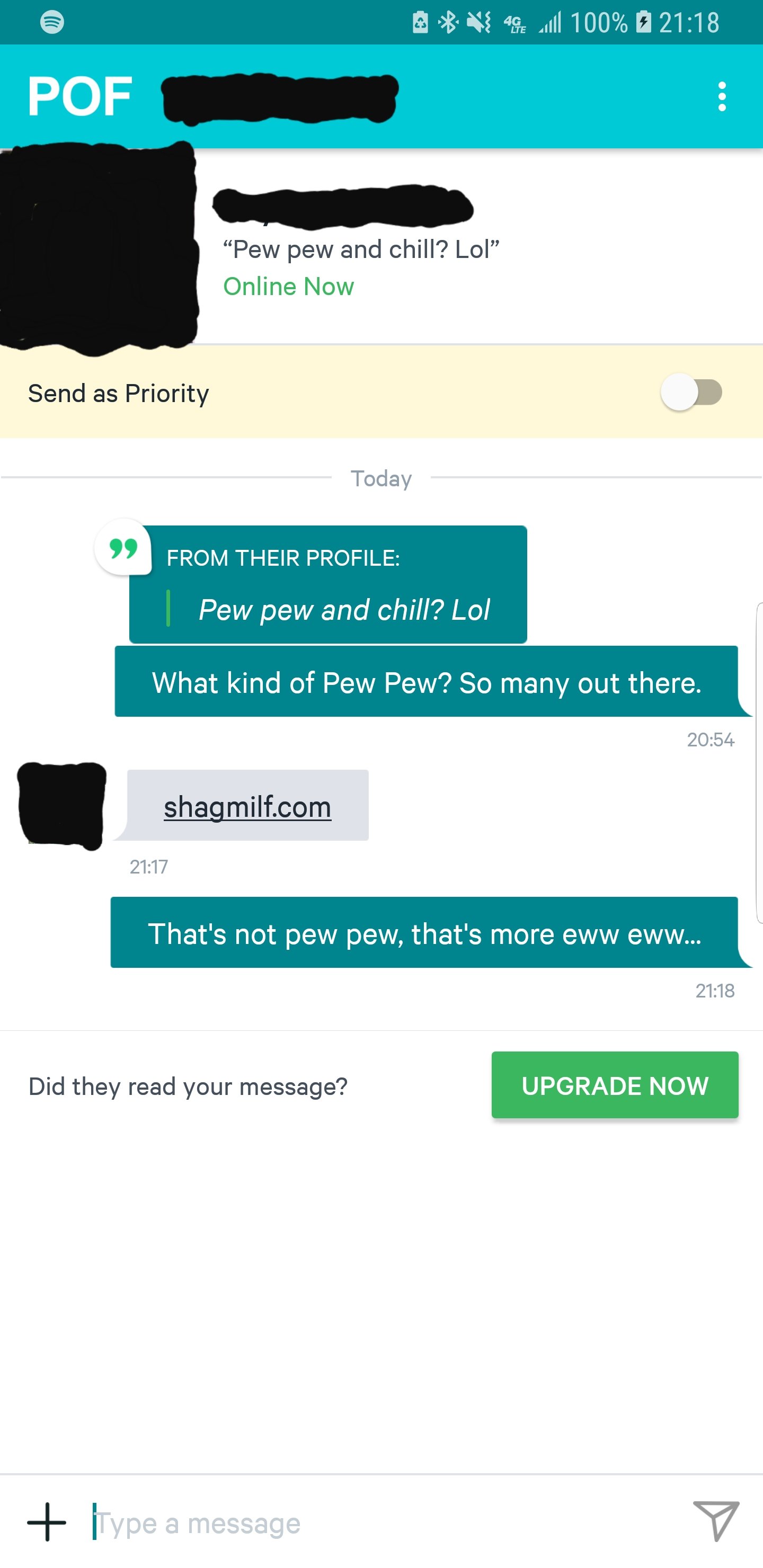Send the message with paper plane icon
763x1568 pixels.
(x=715, y=1520)
